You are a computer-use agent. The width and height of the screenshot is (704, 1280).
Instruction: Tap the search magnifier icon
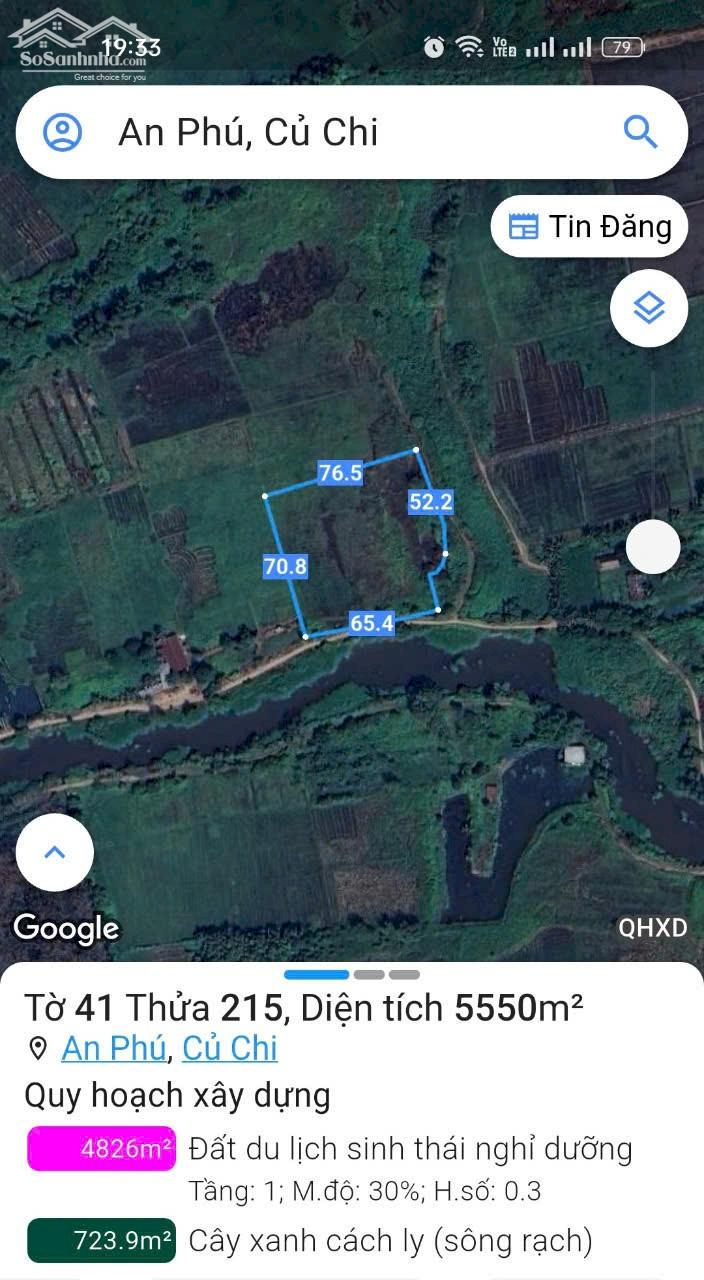640,132
